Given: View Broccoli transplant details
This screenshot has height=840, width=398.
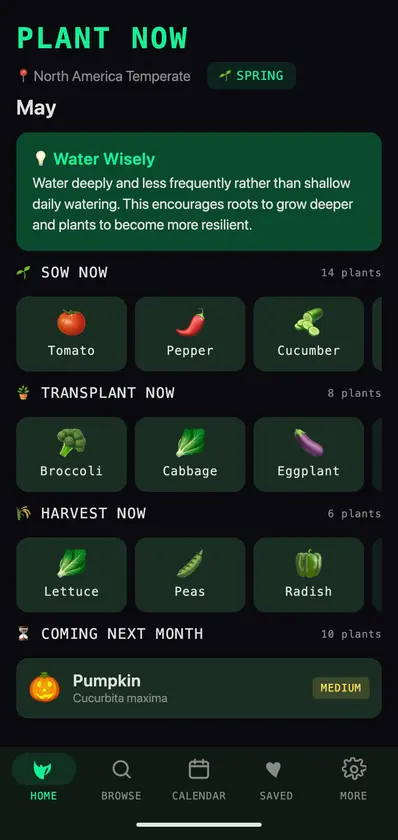Looking at the screenshot, I should pyautogui.click(x=71, y=454).
